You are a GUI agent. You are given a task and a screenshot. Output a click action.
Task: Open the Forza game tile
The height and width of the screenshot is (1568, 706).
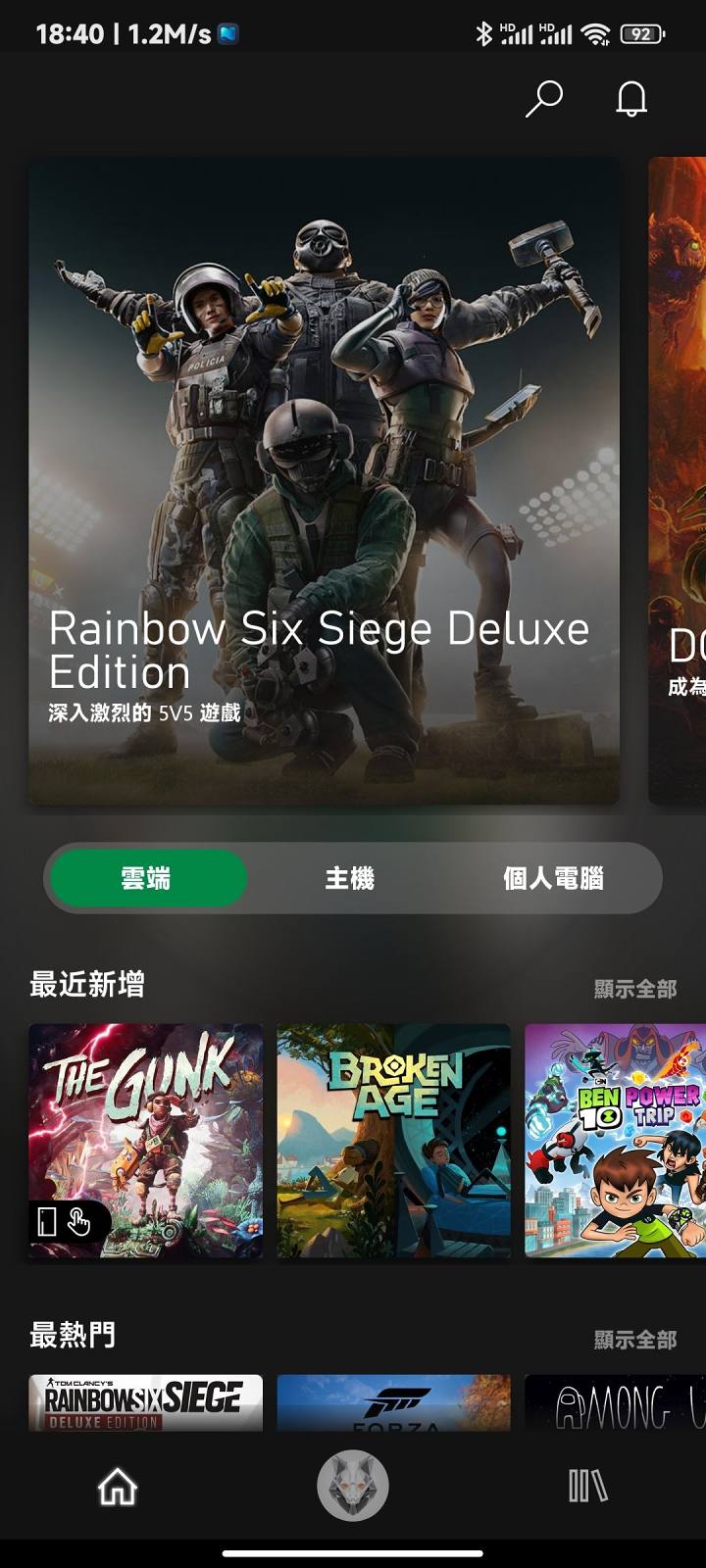(393, 1403)
